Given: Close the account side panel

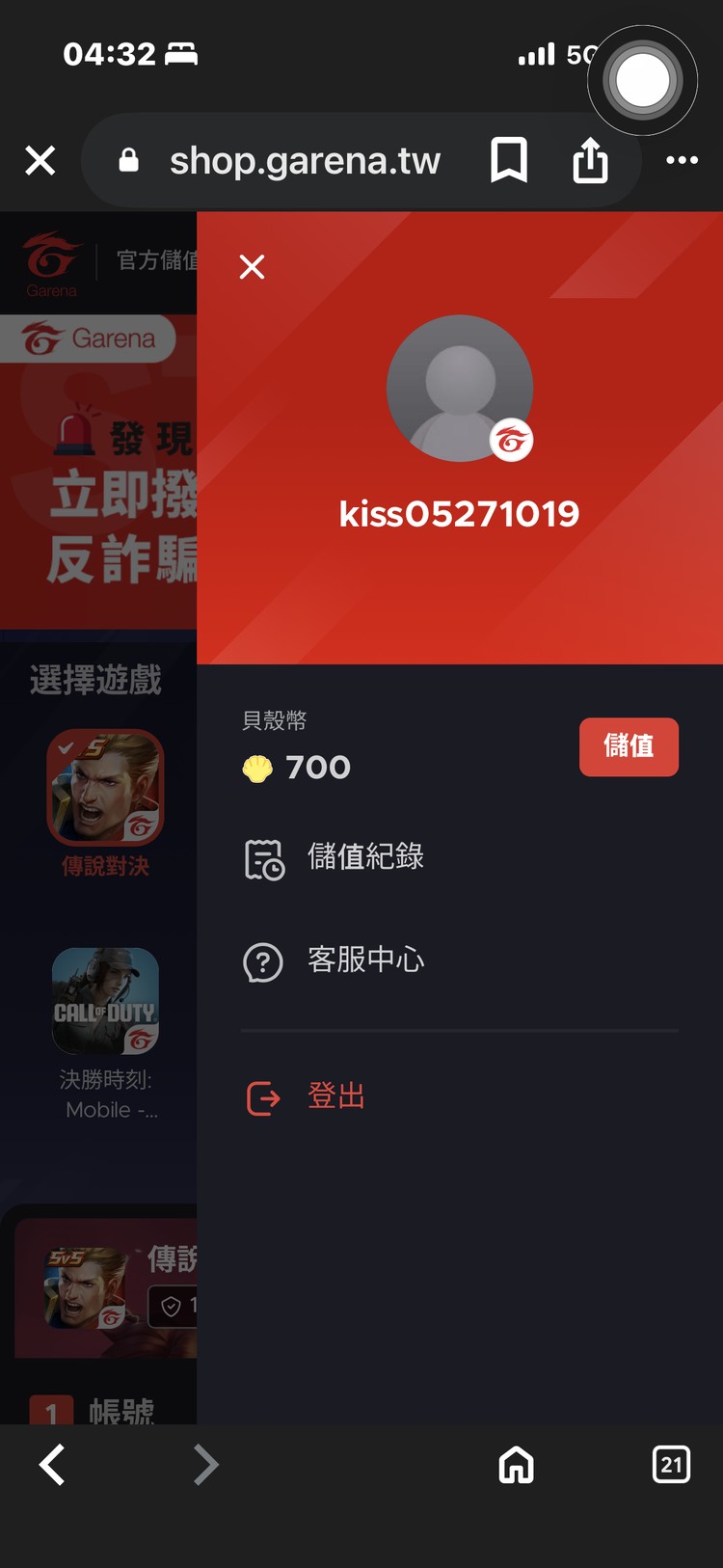Looking at the screenshot, I should [x=252, y=267].
